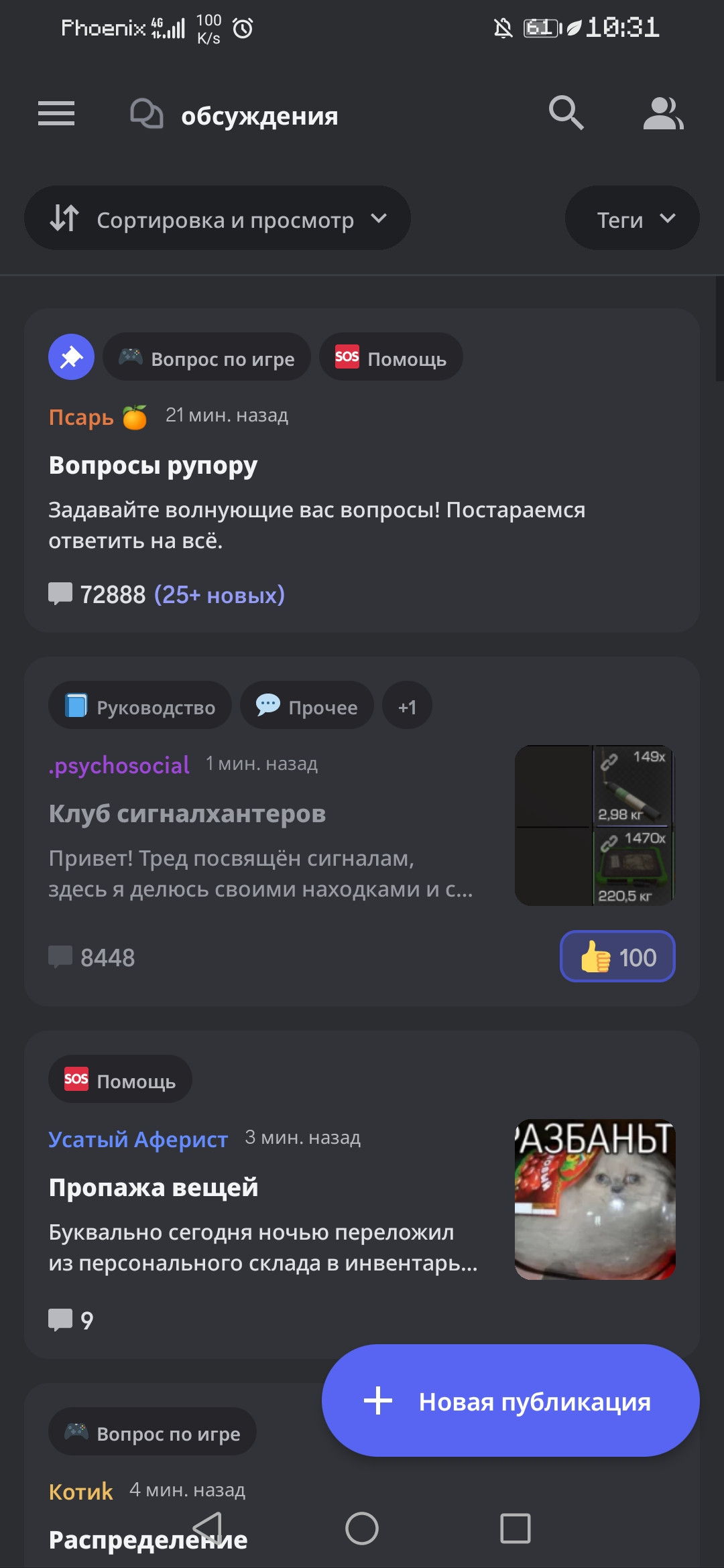Image resolution: width=724 pixels, height=1568 pixels.
Task: Tap the thumbs-up 100 reaction
Action: (617, 957)
